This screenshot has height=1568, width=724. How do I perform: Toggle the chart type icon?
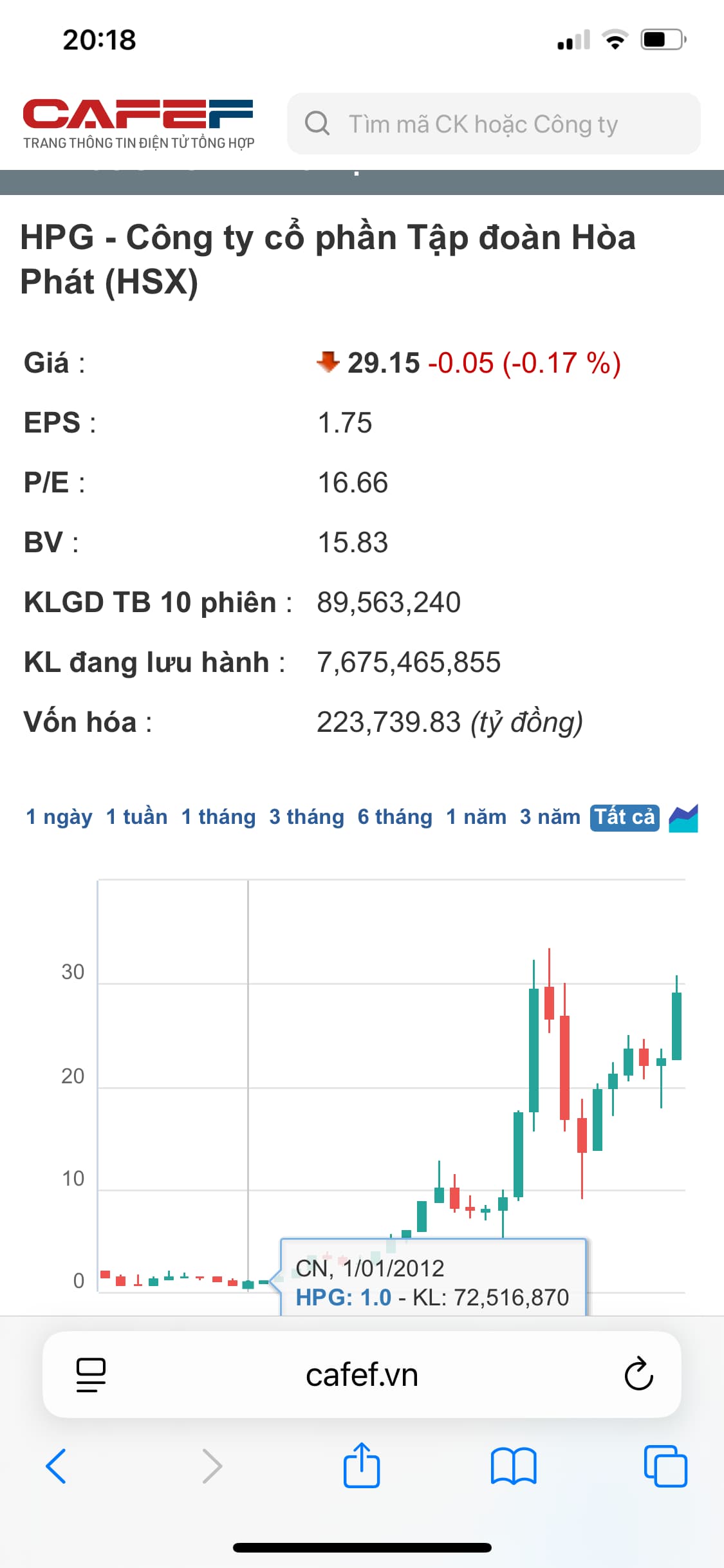tap(683, 818)
